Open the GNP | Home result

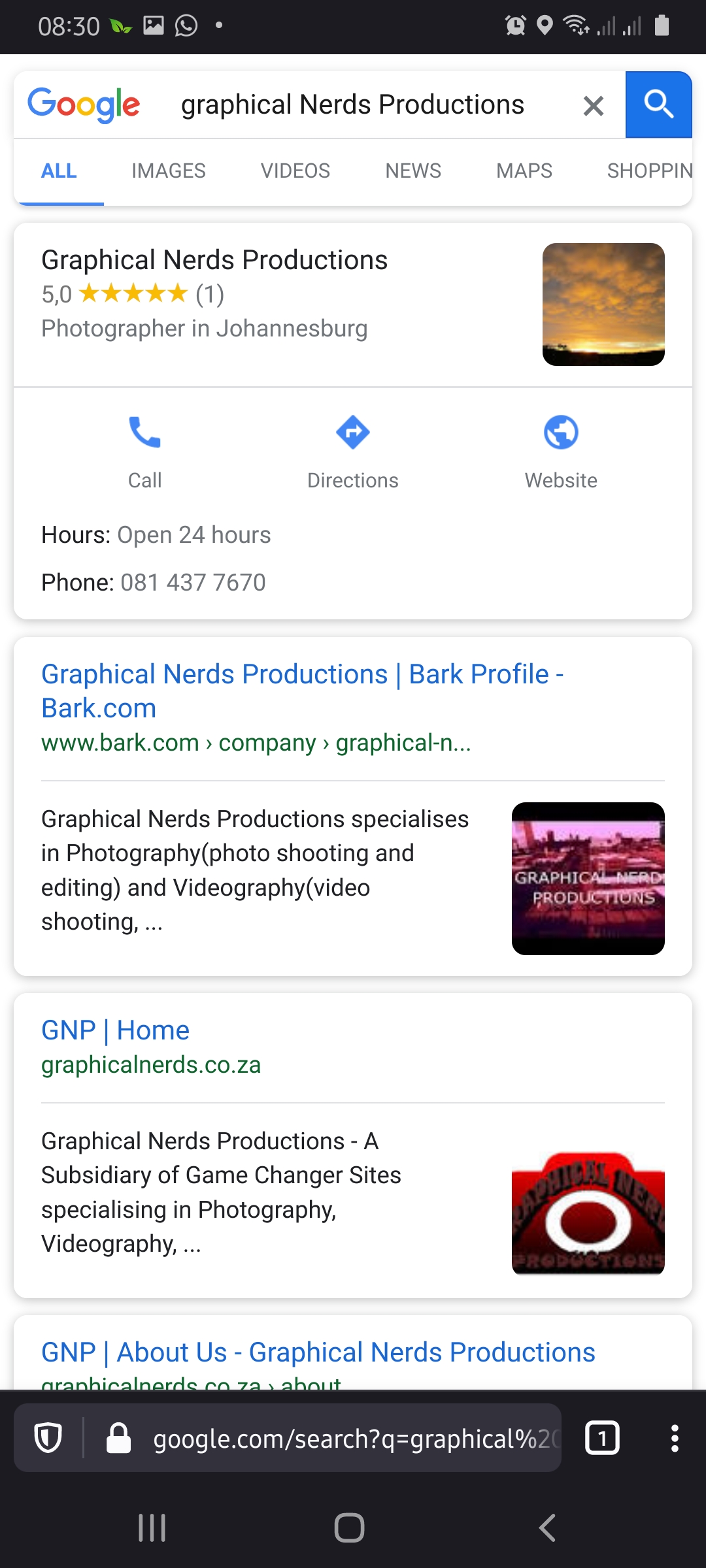point(116,1030)
